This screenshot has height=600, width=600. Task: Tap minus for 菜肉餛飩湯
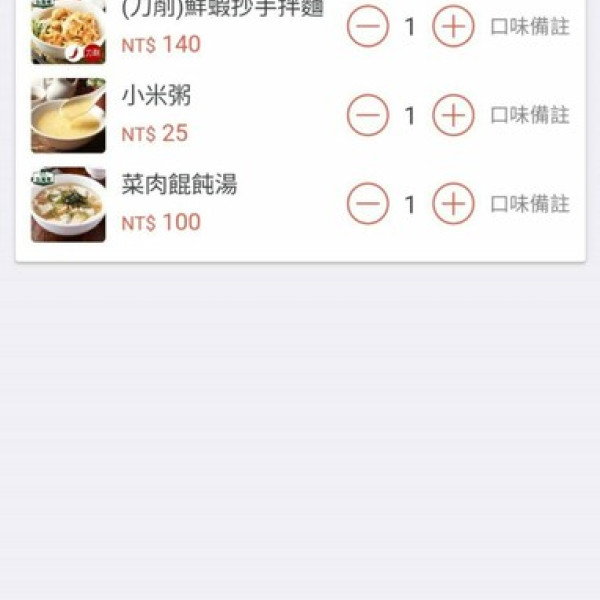[x=368, y=204]
